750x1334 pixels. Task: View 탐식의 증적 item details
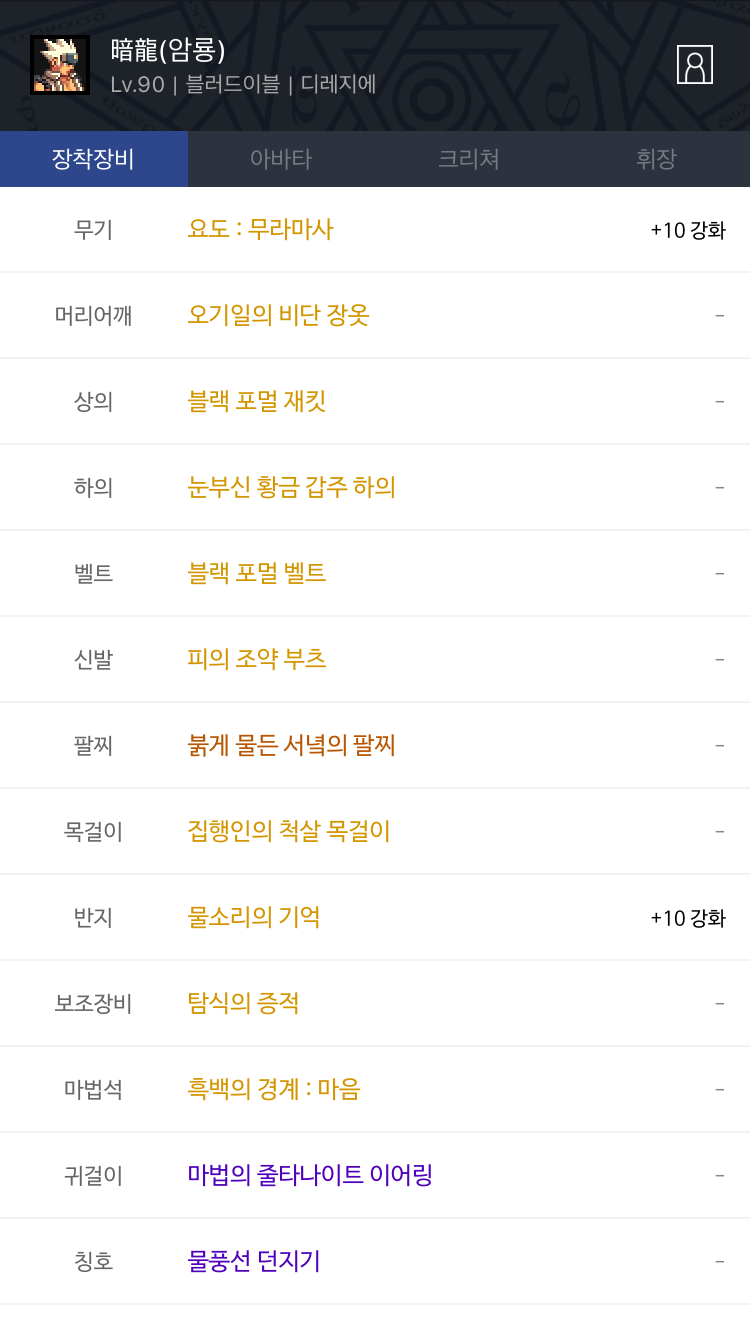(243, 1003)
